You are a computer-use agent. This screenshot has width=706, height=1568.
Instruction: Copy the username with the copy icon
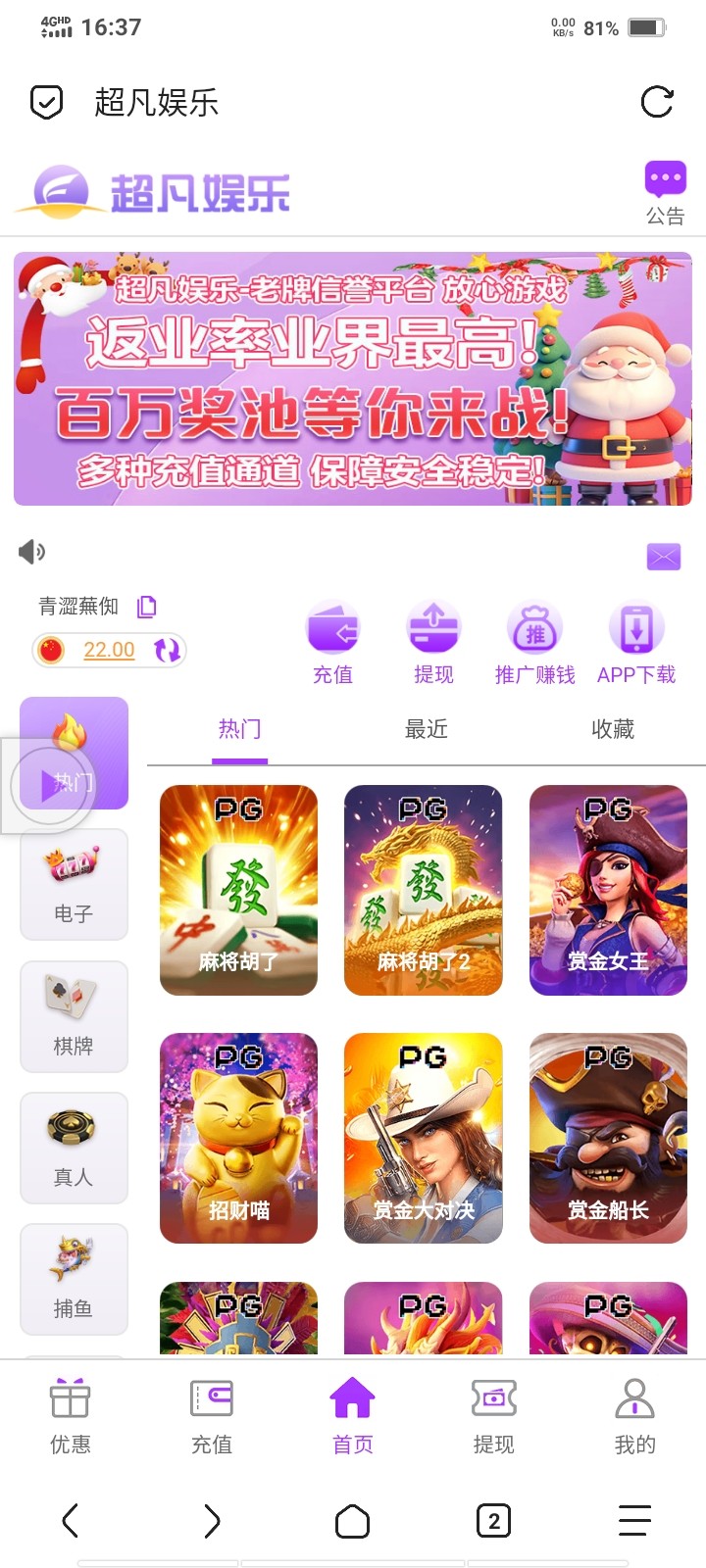[147, 607]
